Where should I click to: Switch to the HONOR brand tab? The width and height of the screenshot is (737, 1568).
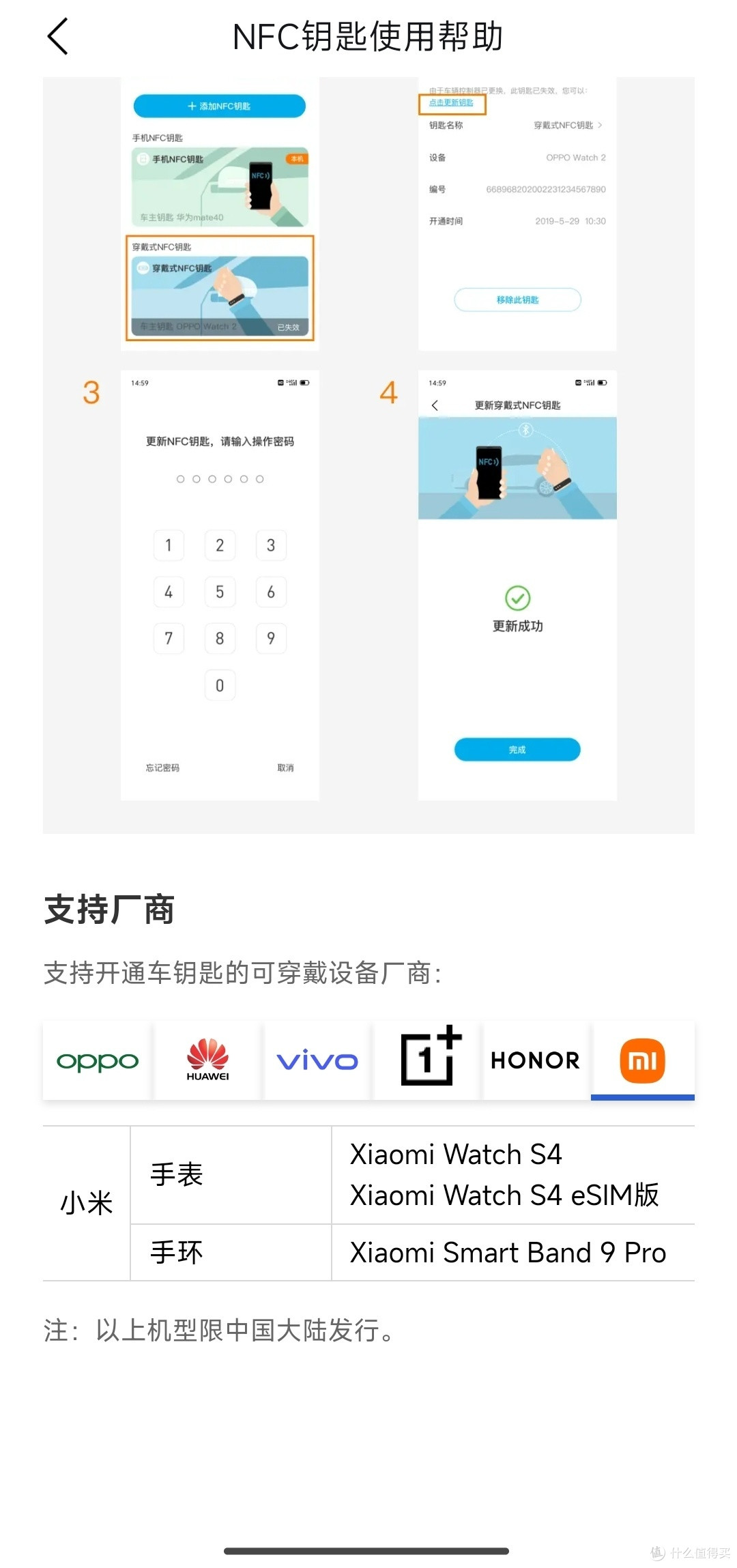[x=535, y=1060]
